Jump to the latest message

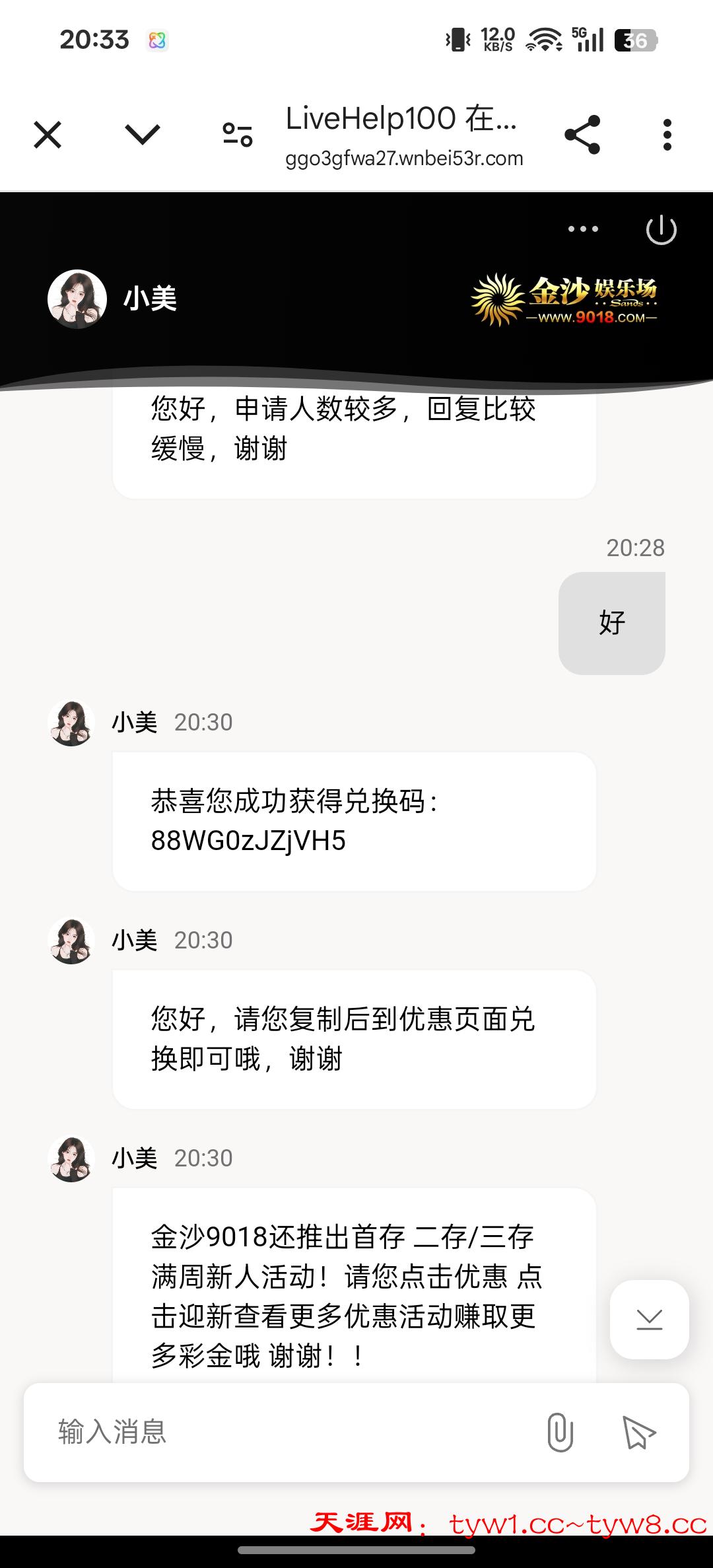point(649,1320)
